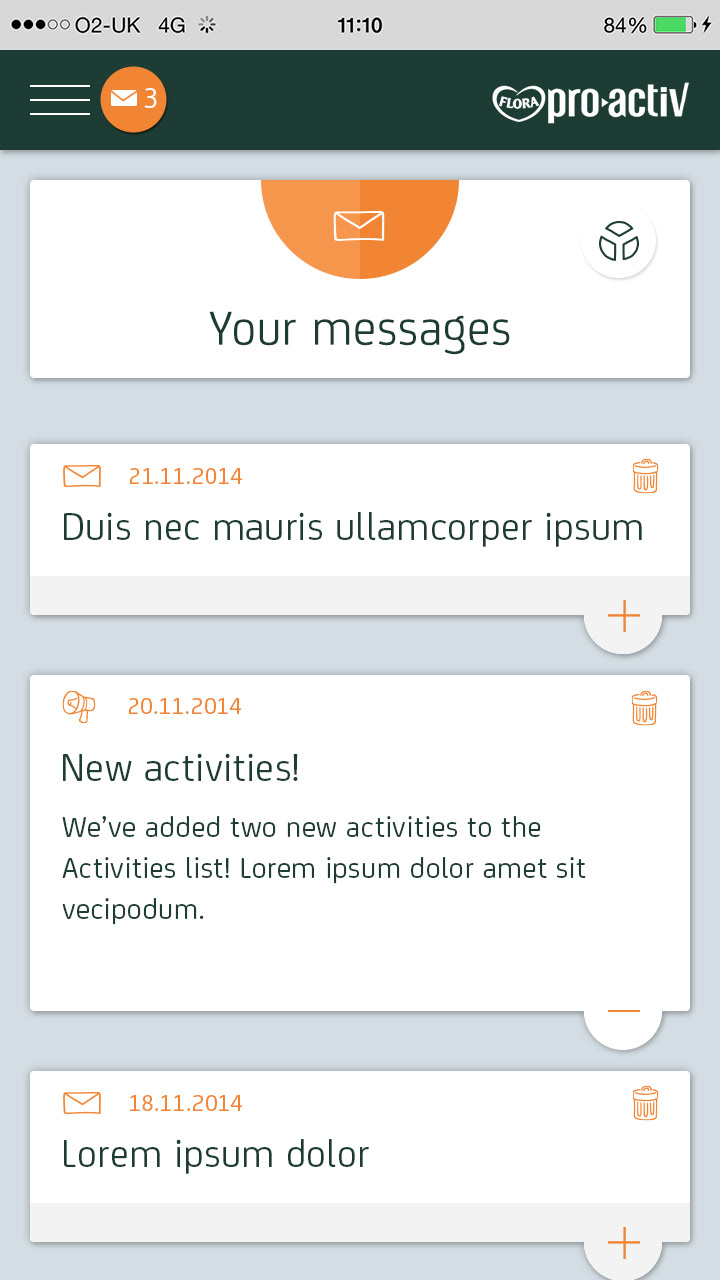The image size is (720, 1280).
Task: Open the unread messages badge showing 3
Action: point(133,99)
